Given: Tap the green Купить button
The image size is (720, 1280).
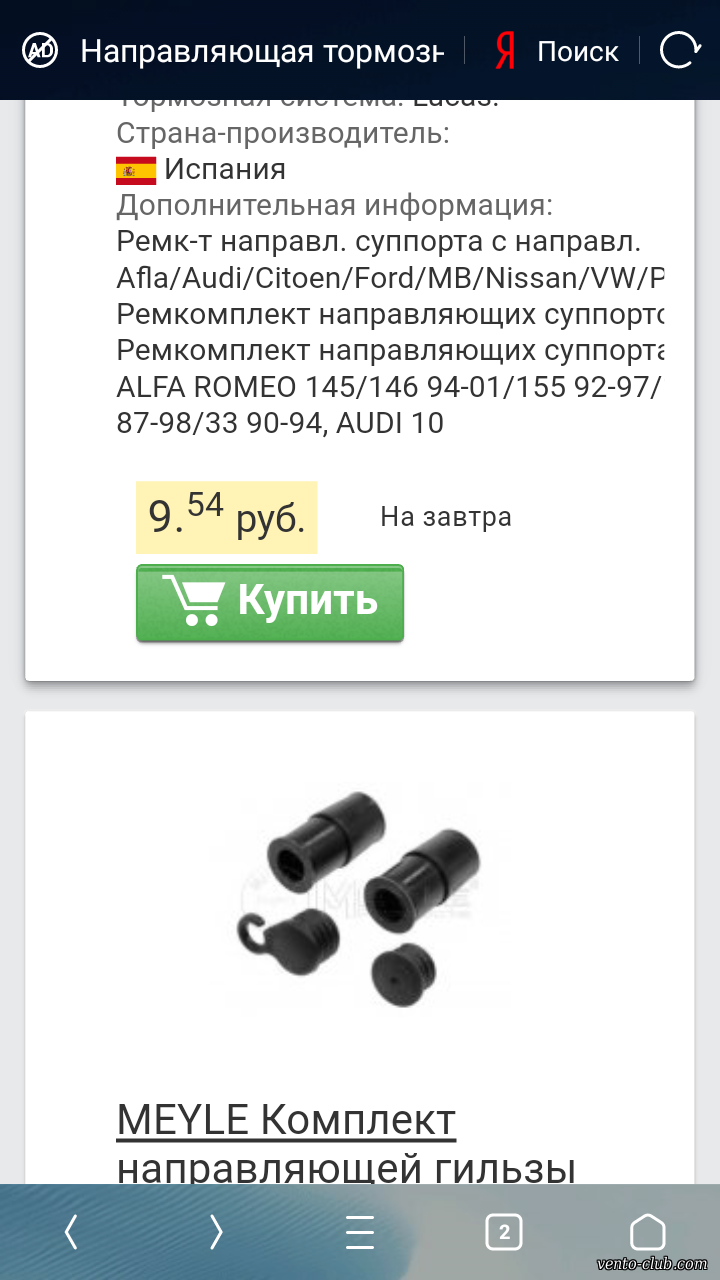Looking at the screenshot, I should click(x=270, y=603).
